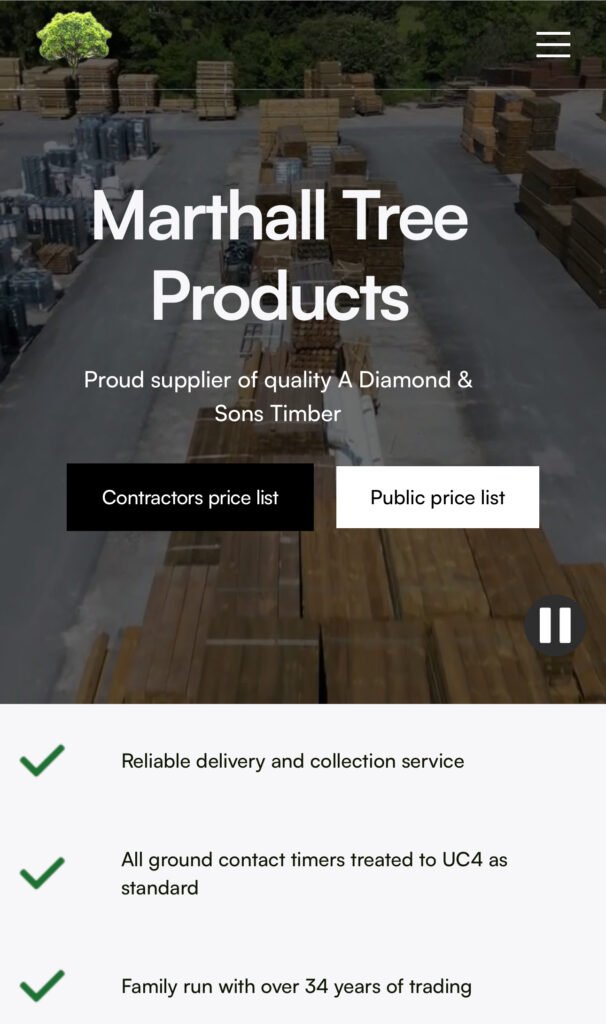This screenshot has height=1024, width=606.
Task: Go to homepage via tree logo
Action: pos(74,41)
